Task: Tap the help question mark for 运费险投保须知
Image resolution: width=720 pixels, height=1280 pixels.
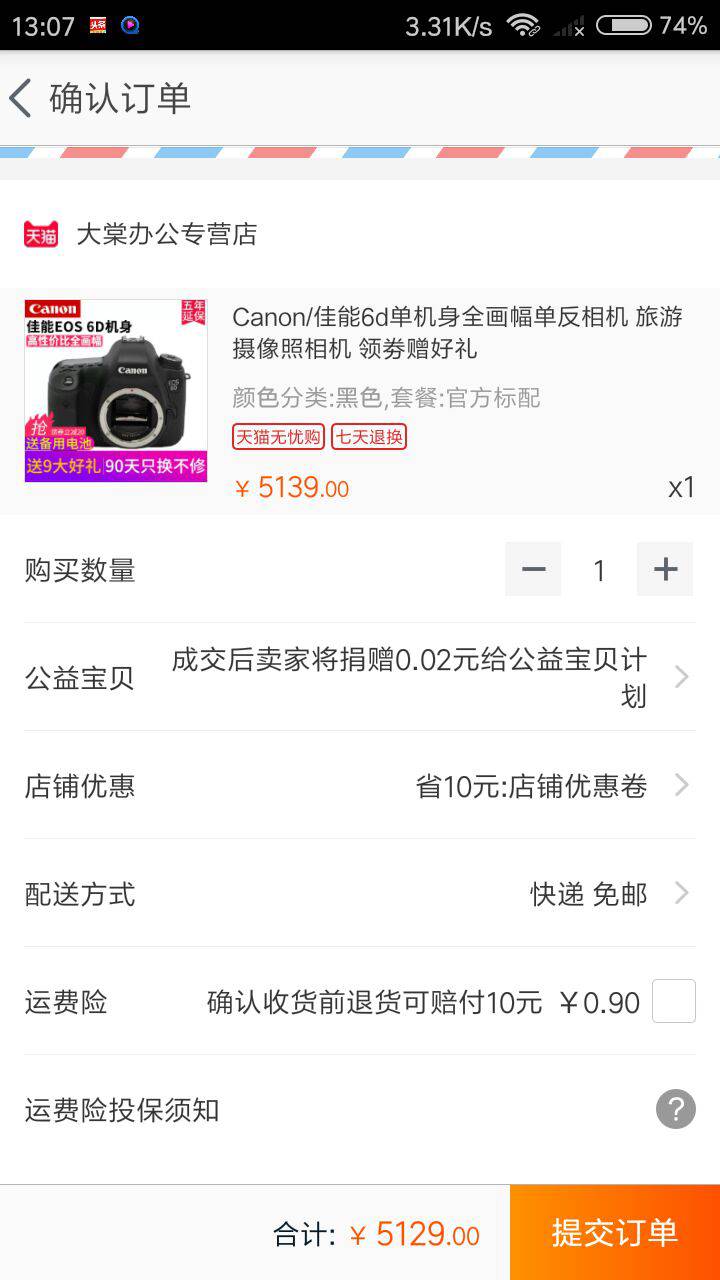Action: click(674, 1109)
